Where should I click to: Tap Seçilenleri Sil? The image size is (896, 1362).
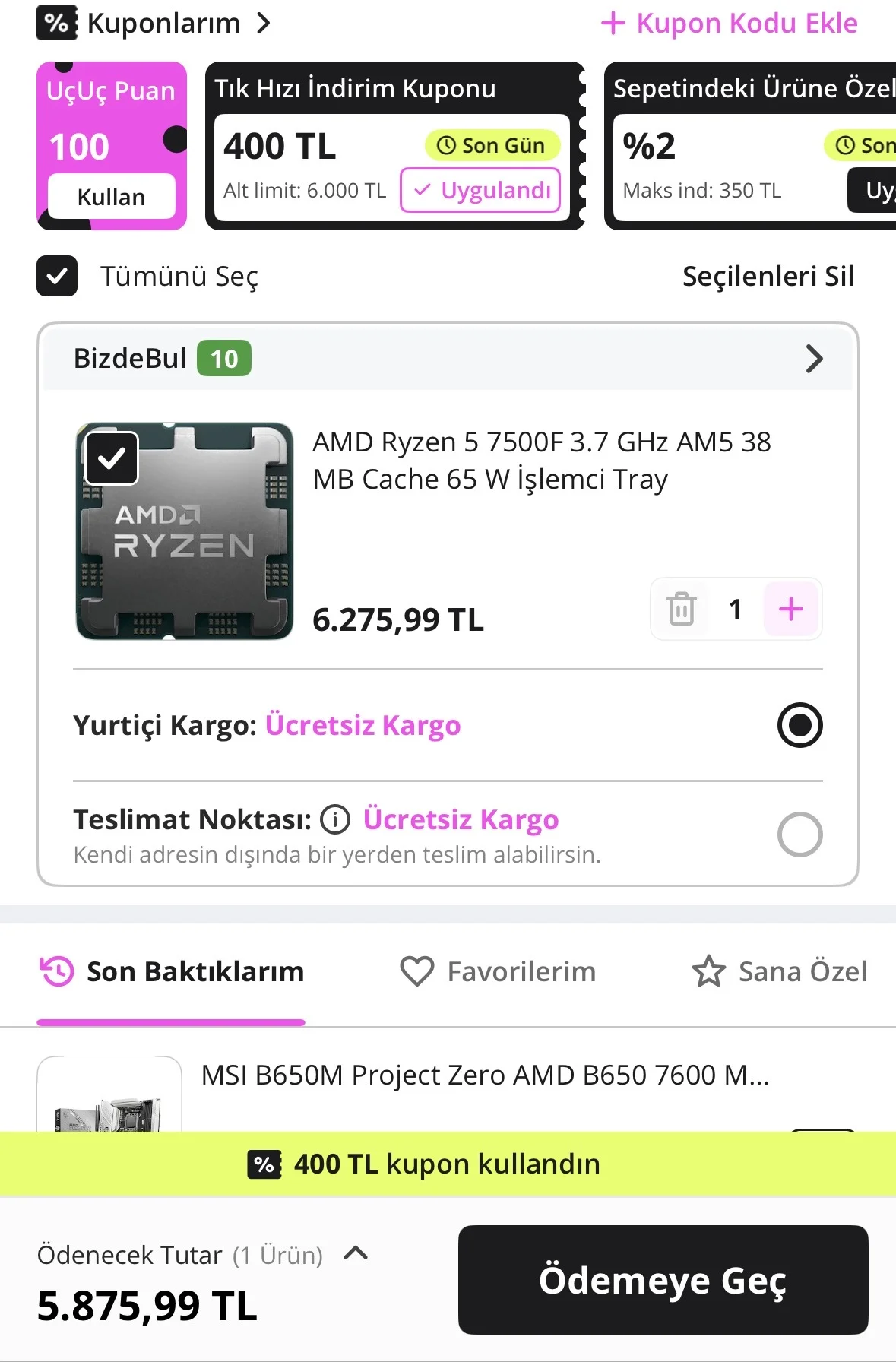coord(768,276)
